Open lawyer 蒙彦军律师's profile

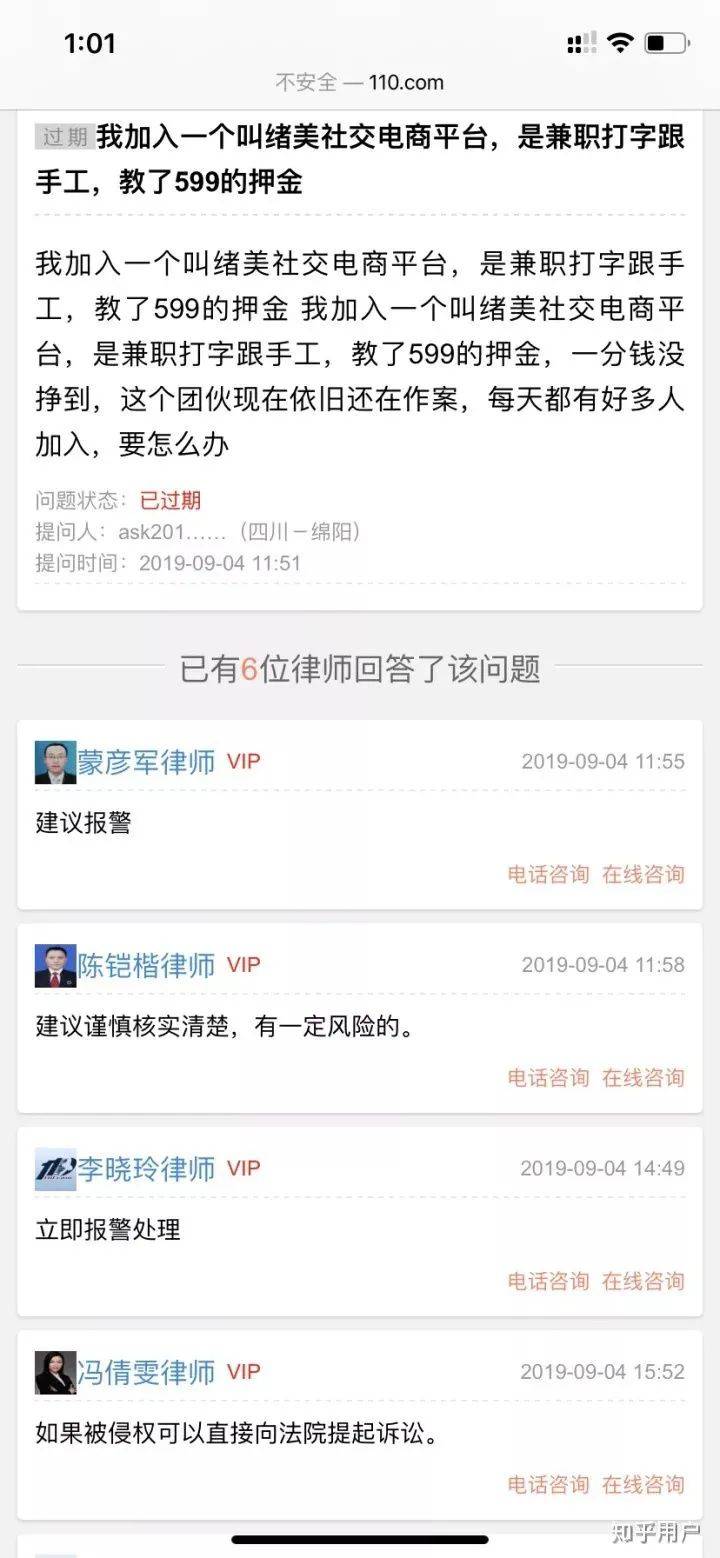click(x=146, y=762)
